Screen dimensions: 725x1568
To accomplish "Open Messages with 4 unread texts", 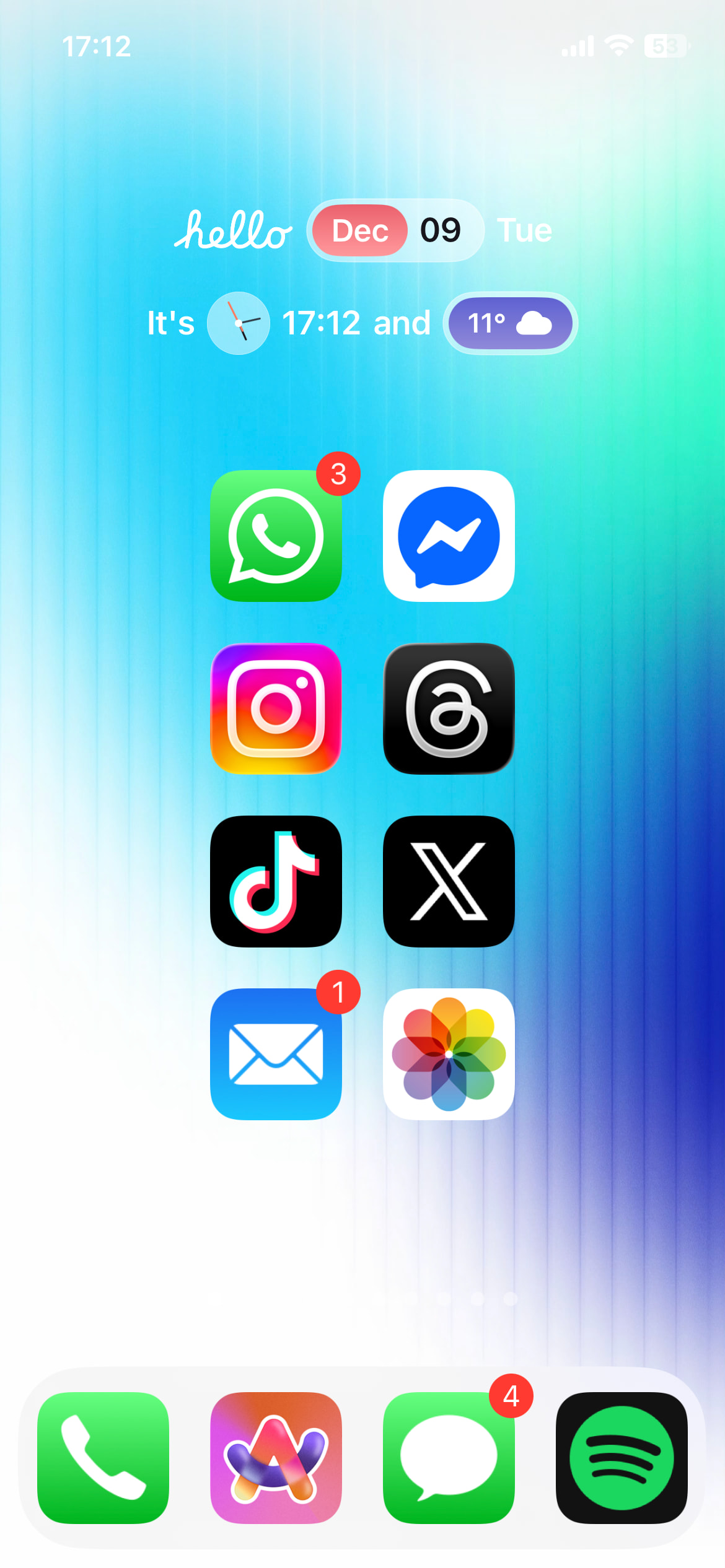I will (x=449, y=1458).
